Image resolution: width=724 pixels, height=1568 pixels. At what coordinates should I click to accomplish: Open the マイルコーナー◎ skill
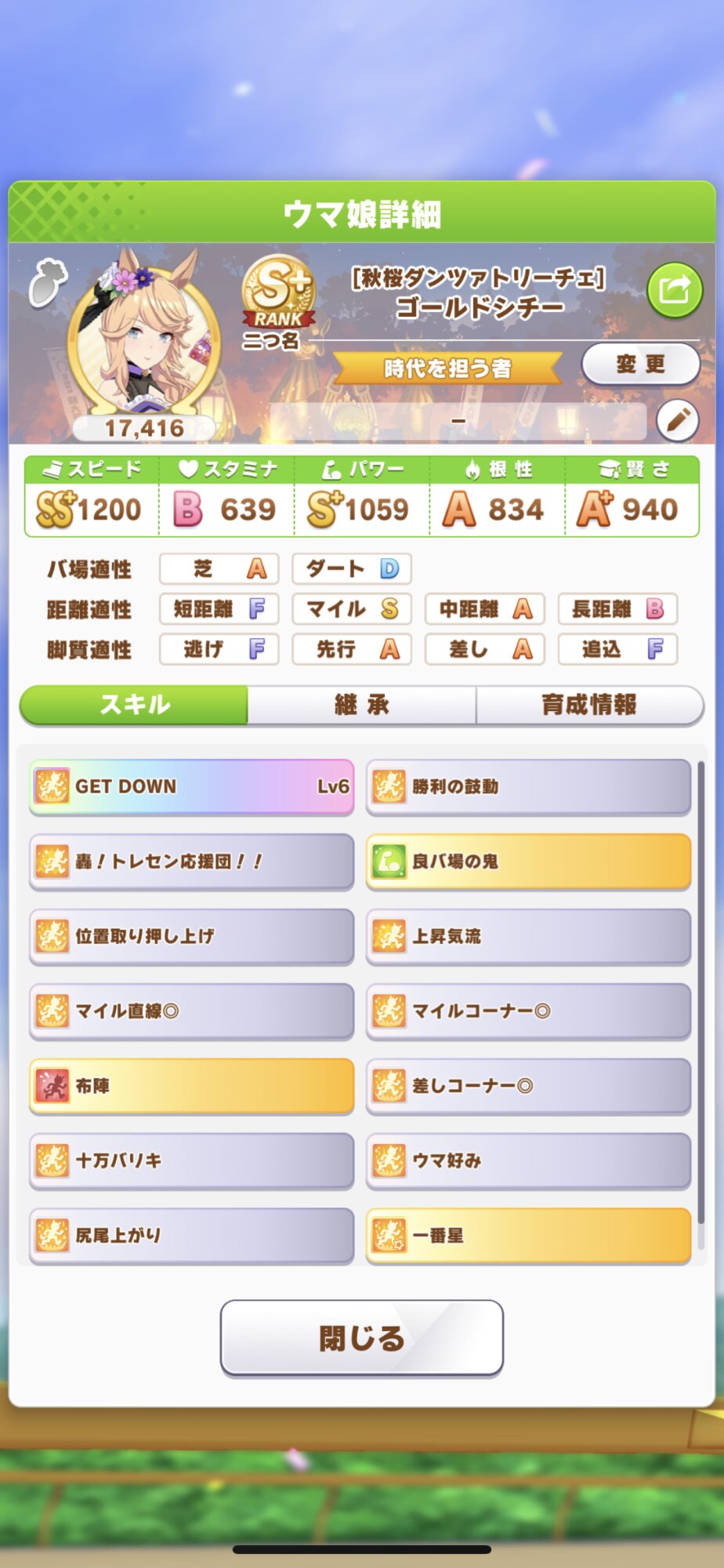[x=528, y=1011]
